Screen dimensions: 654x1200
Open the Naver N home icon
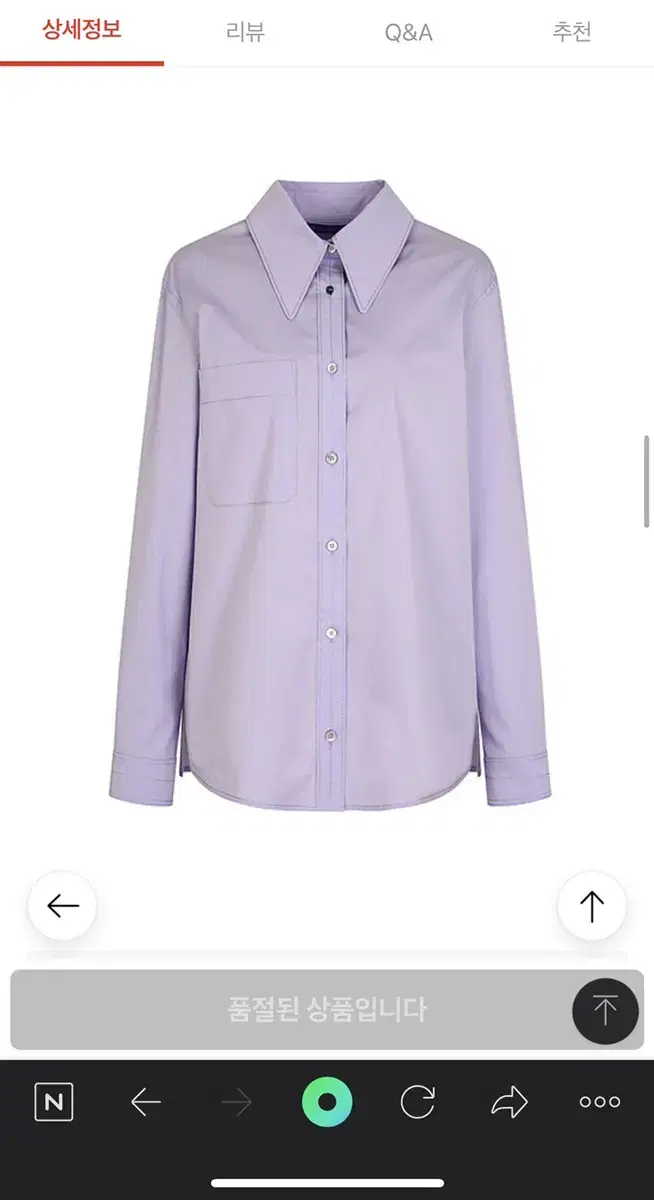[54, 1102]
